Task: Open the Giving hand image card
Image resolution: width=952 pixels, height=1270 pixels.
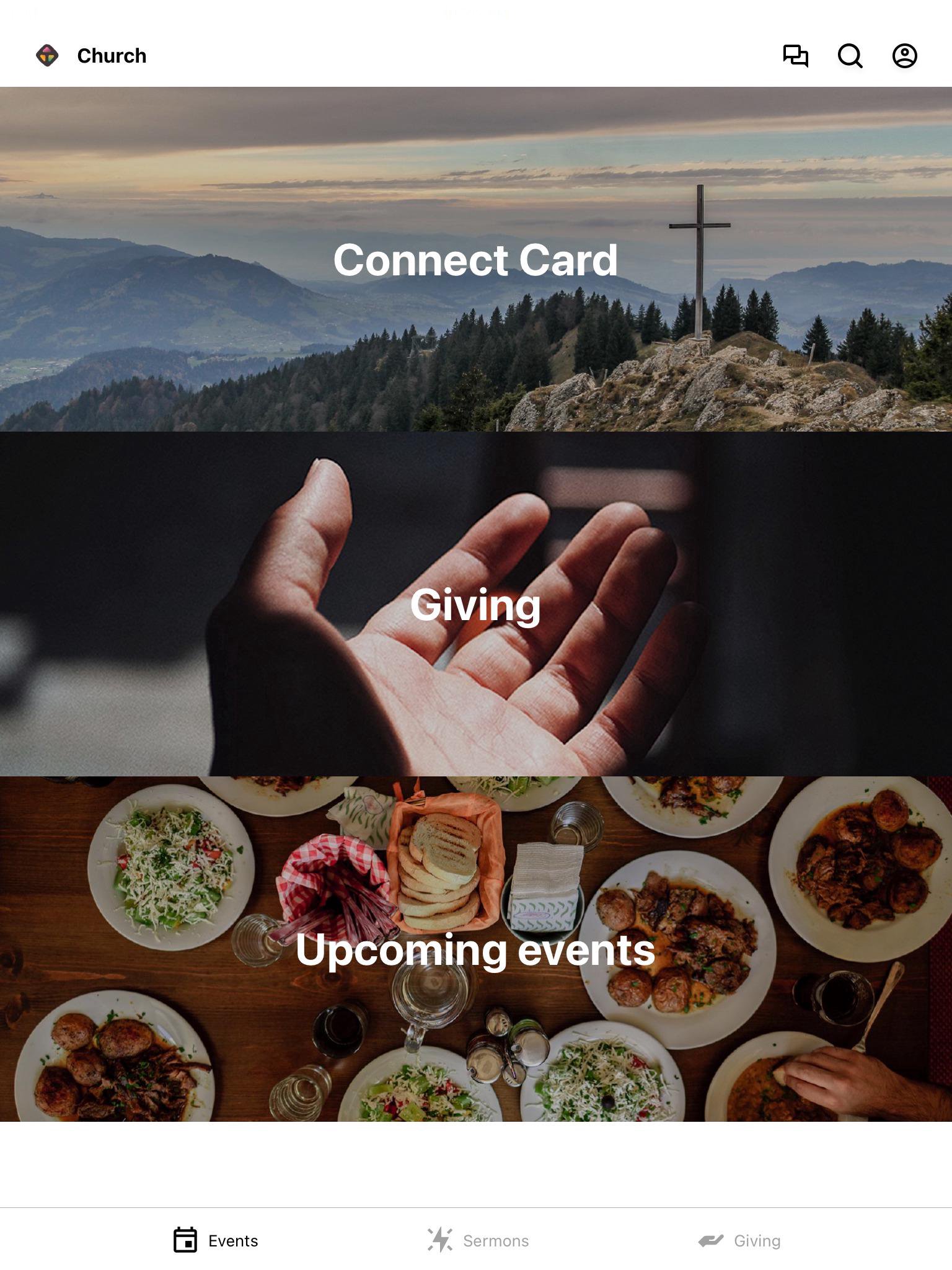Action: [x=476, y=604]
